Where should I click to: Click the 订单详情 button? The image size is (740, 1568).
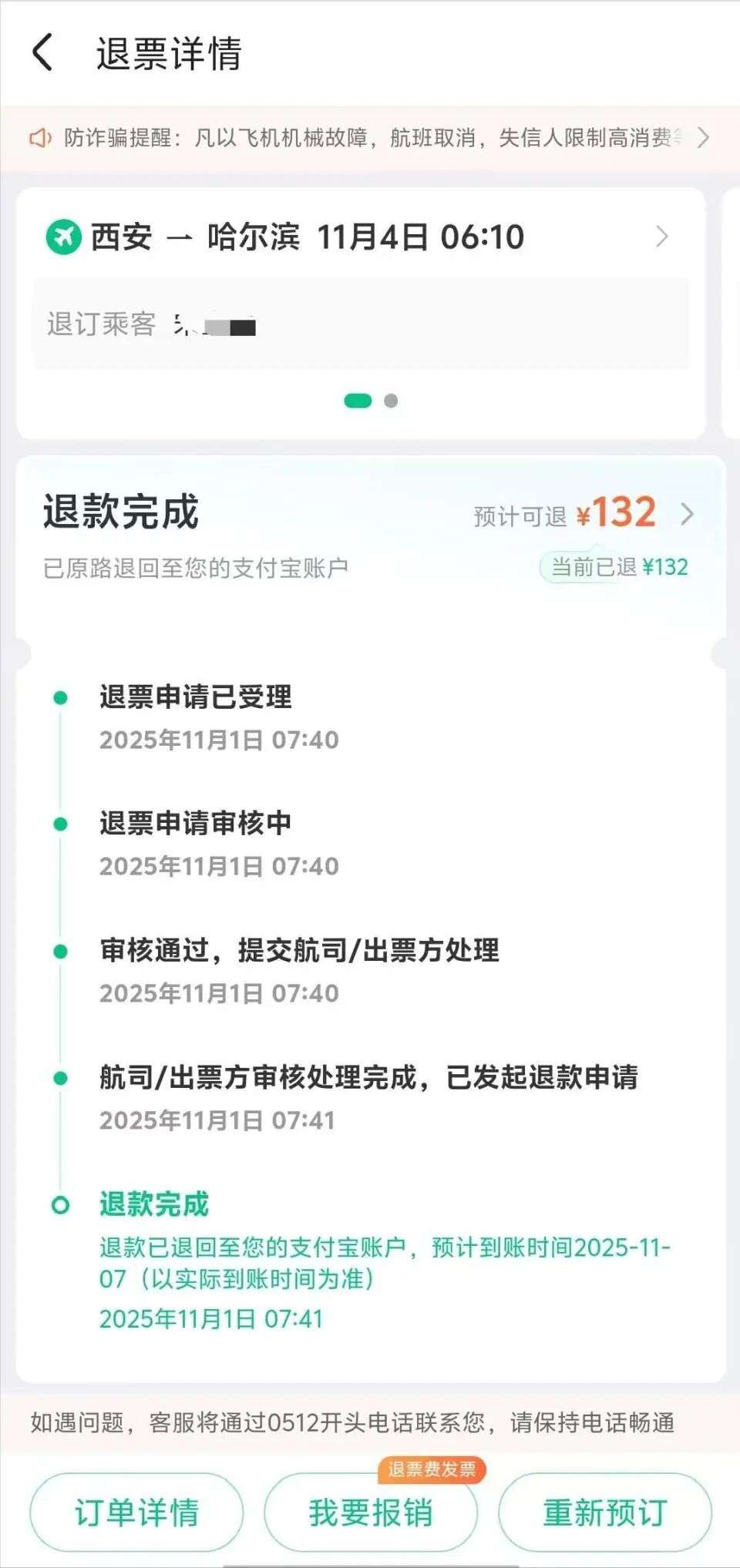coord(136,1512)
